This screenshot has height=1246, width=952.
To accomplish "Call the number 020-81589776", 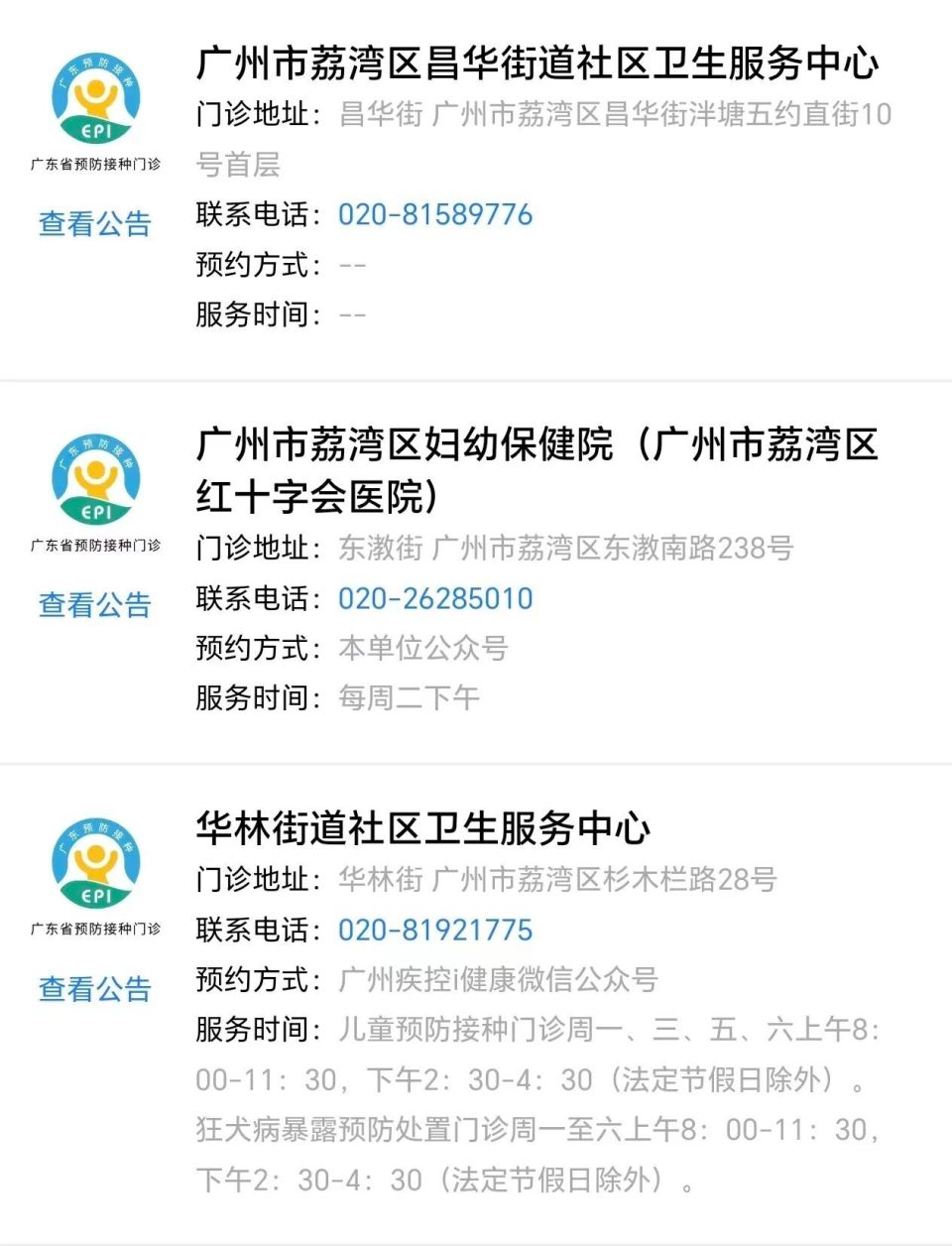I will (434, 214).
